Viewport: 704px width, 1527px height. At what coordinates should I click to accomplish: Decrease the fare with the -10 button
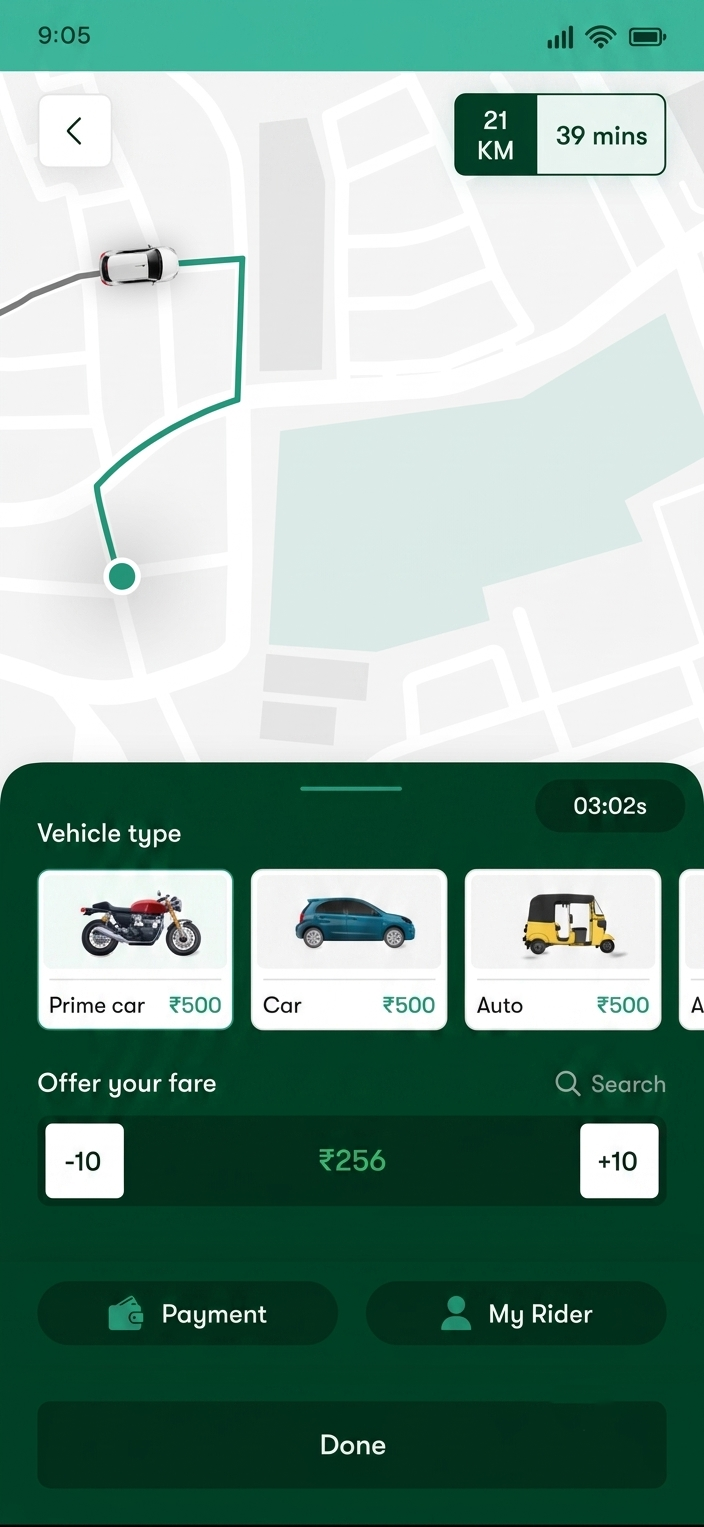click(x=84, y=1161)
